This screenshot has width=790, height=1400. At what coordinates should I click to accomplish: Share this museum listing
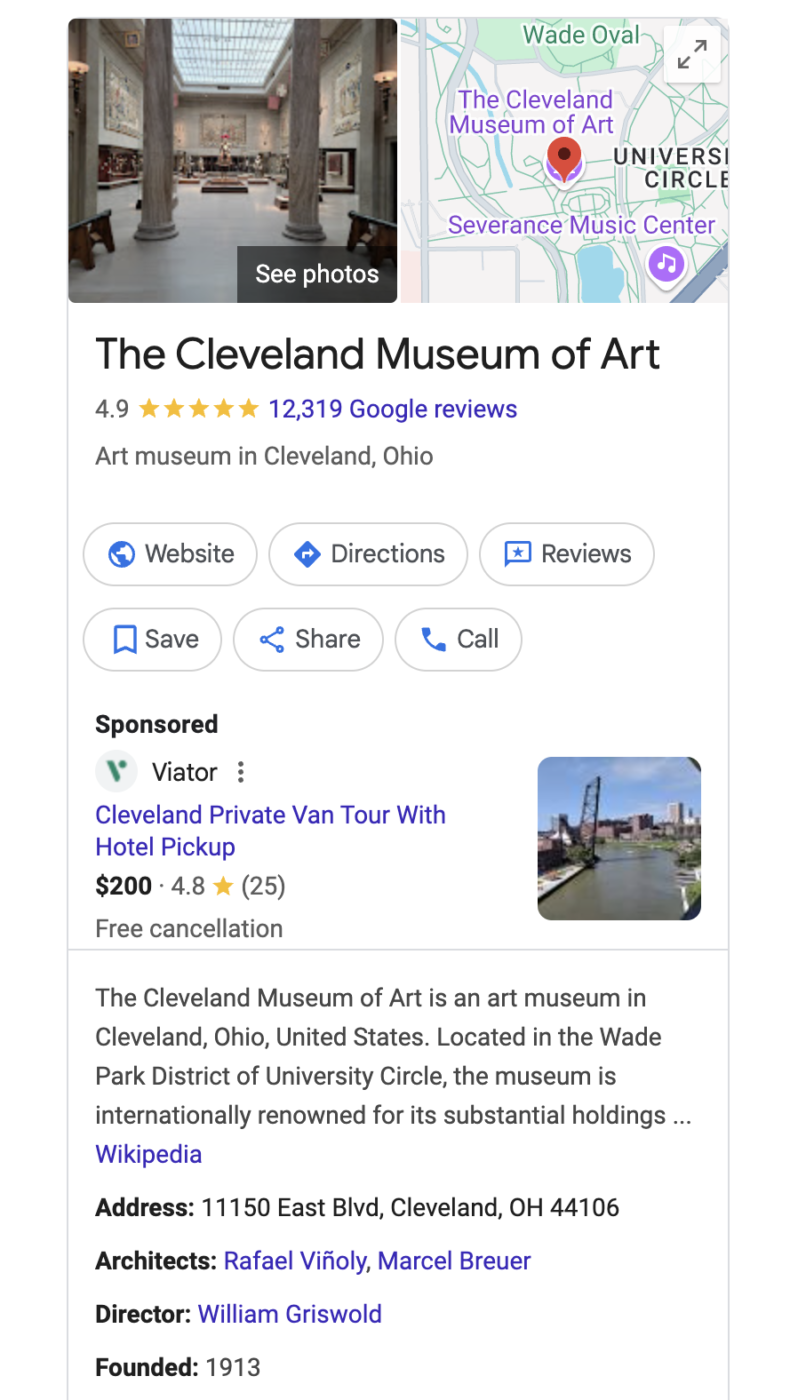coord(308,639)
